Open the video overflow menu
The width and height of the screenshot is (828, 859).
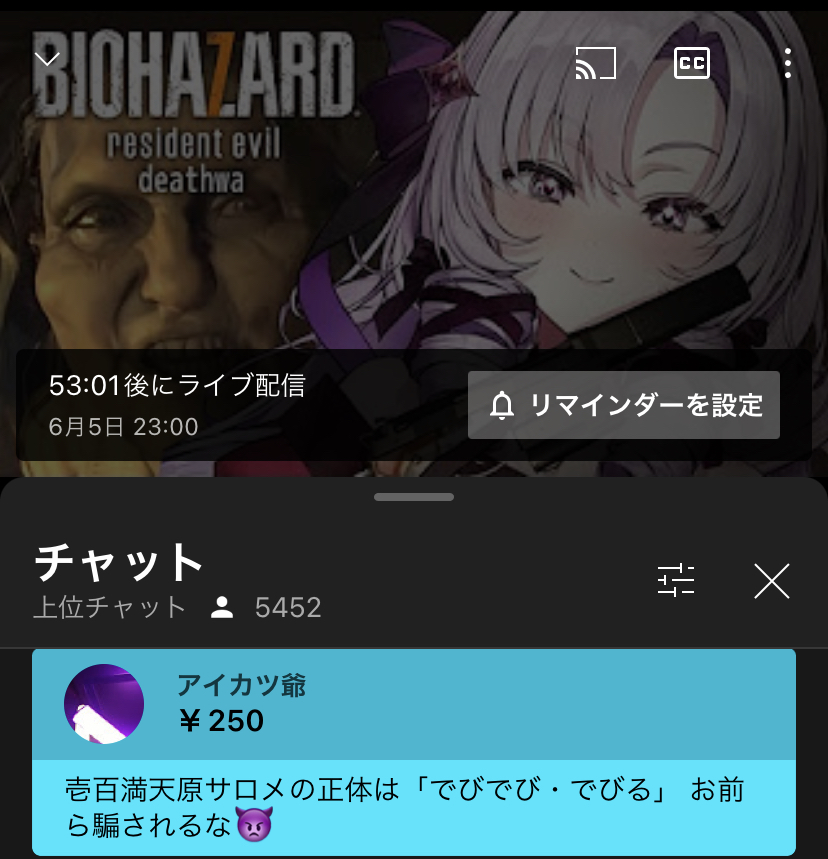[788, 63]
